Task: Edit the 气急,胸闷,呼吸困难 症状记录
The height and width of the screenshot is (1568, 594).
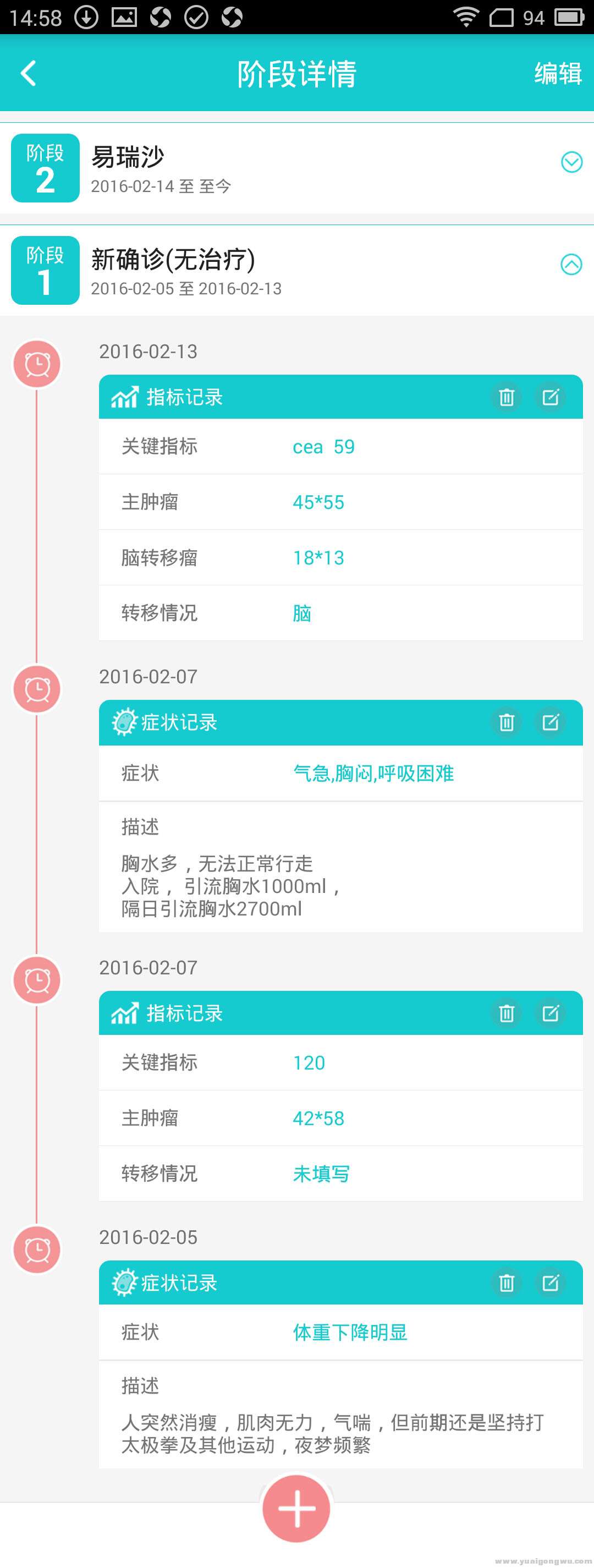Action: [550, 722]
